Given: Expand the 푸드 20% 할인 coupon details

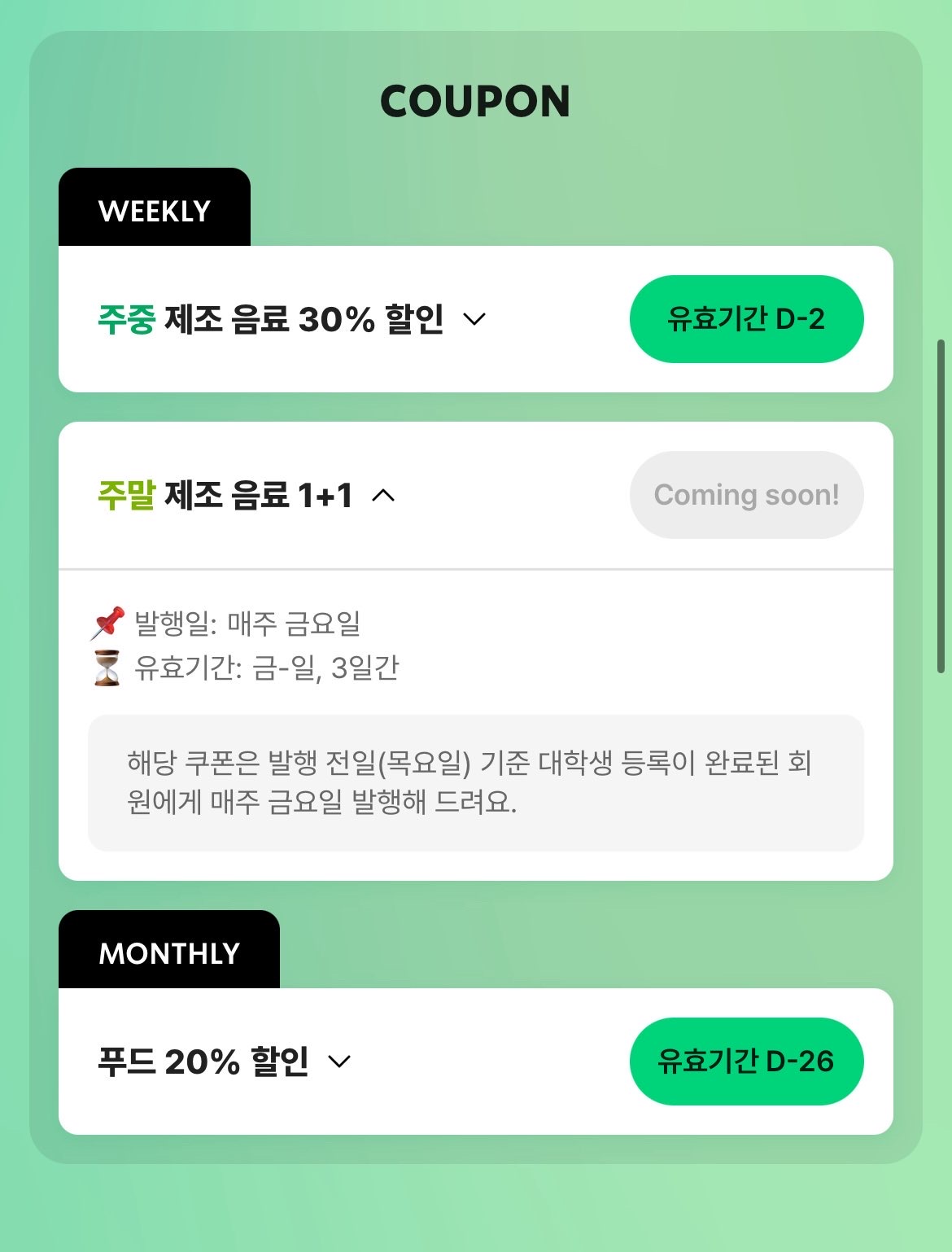Looking at the screenshot, I should 338,1062.
